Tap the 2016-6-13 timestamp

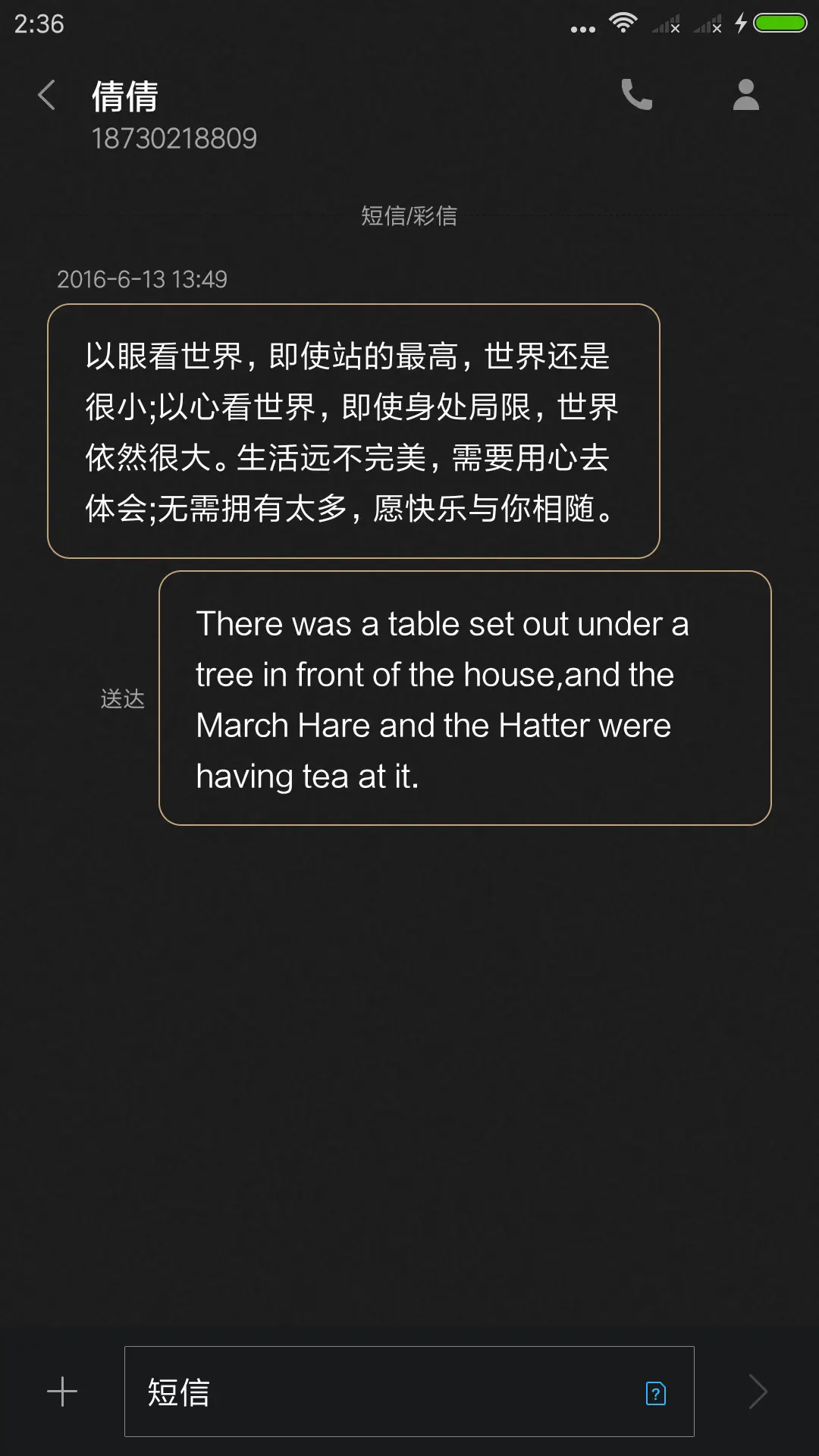tap(143, 279)
